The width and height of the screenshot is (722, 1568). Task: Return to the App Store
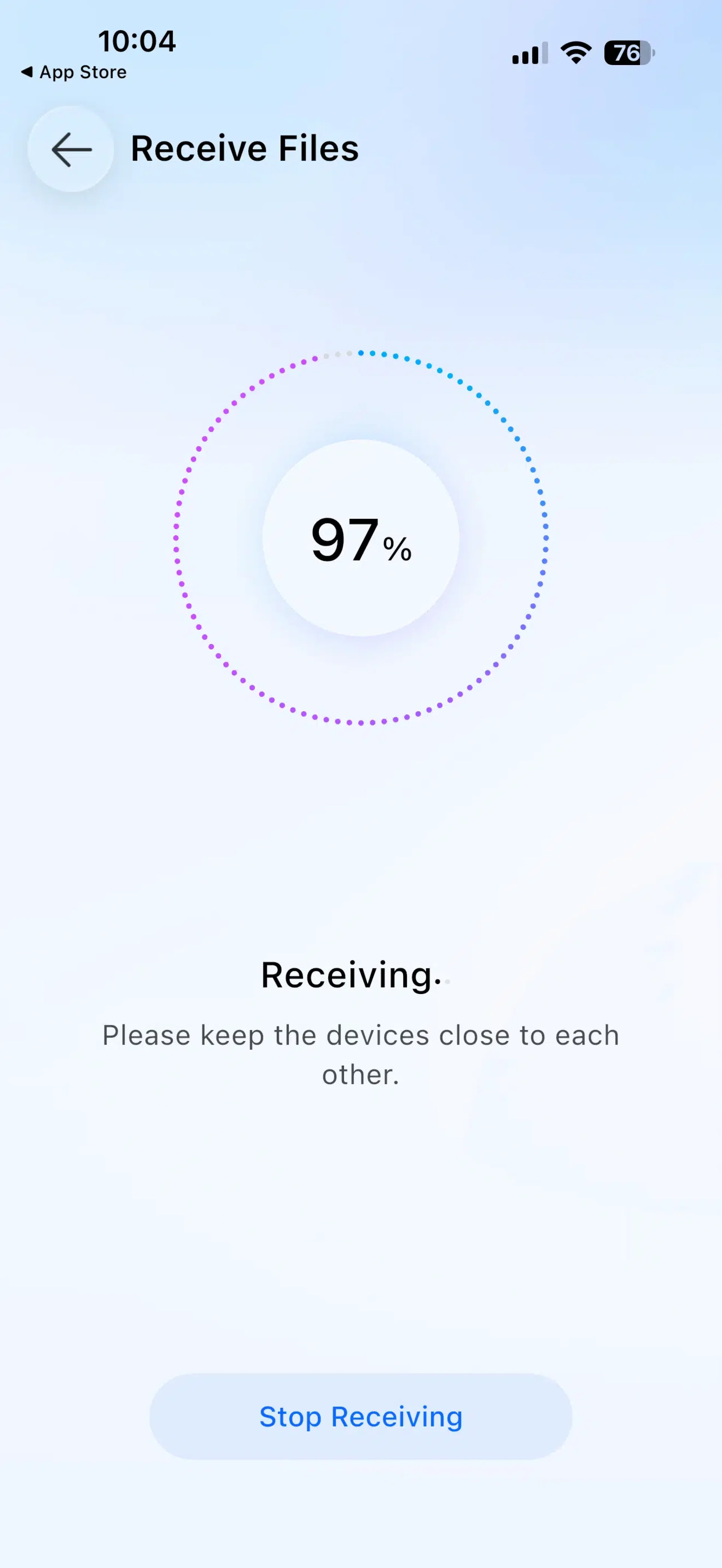pyautogui.click(x=74, y=72)
